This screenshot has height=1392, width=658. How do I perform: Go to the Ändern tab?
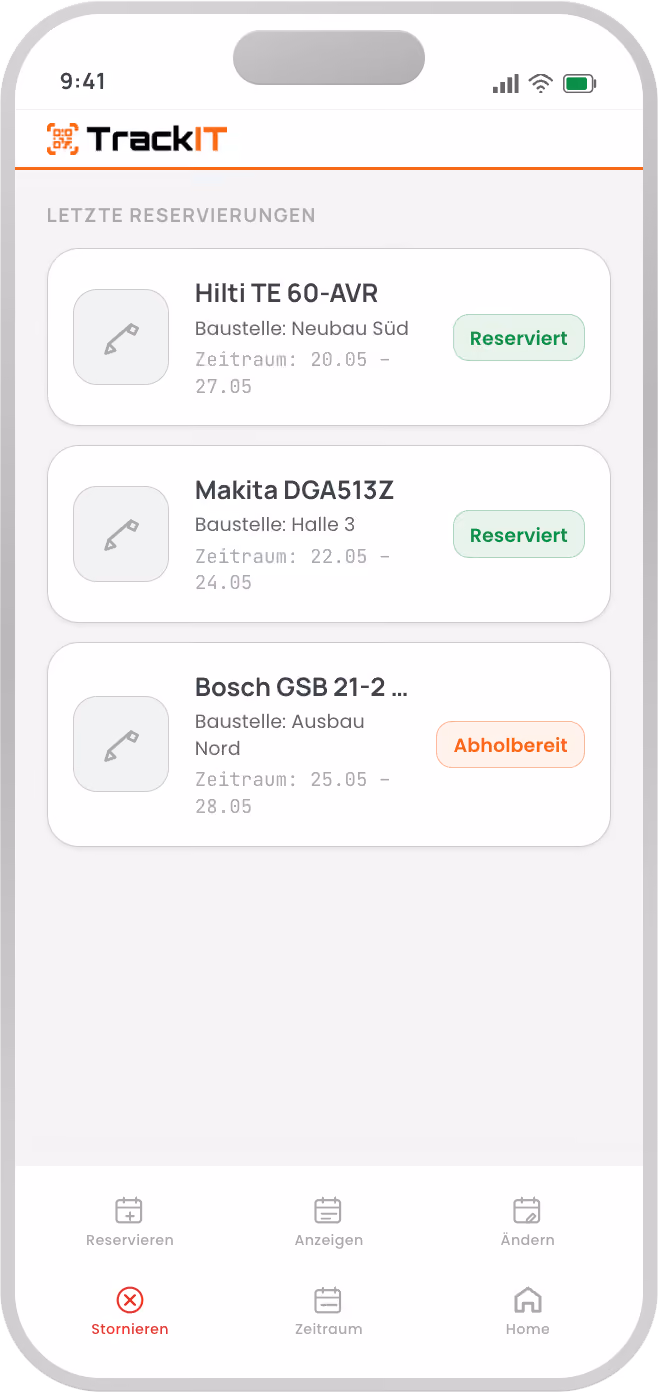[x=527, y=1222]
